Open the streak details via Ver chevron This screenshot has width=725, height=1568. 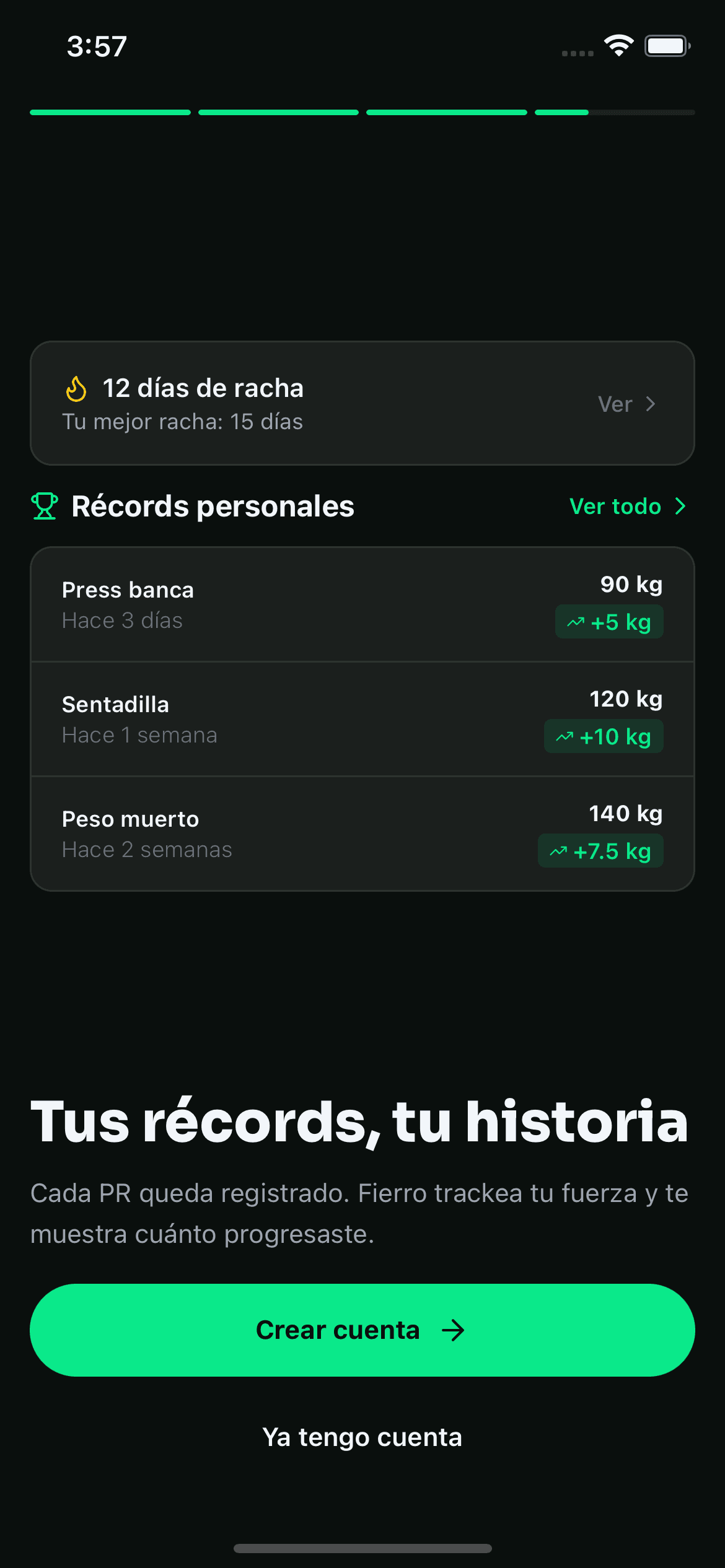pos(626,403)
